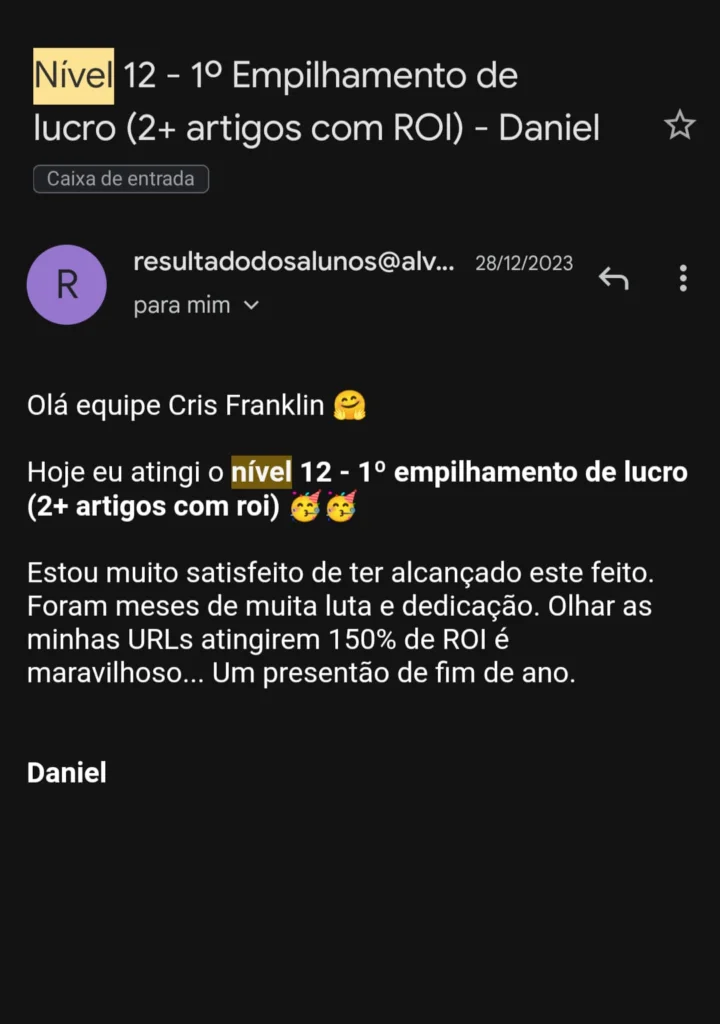
Task: Open the sender's purple R avatar
Action: pyautogui.click(x=66, y=285)
